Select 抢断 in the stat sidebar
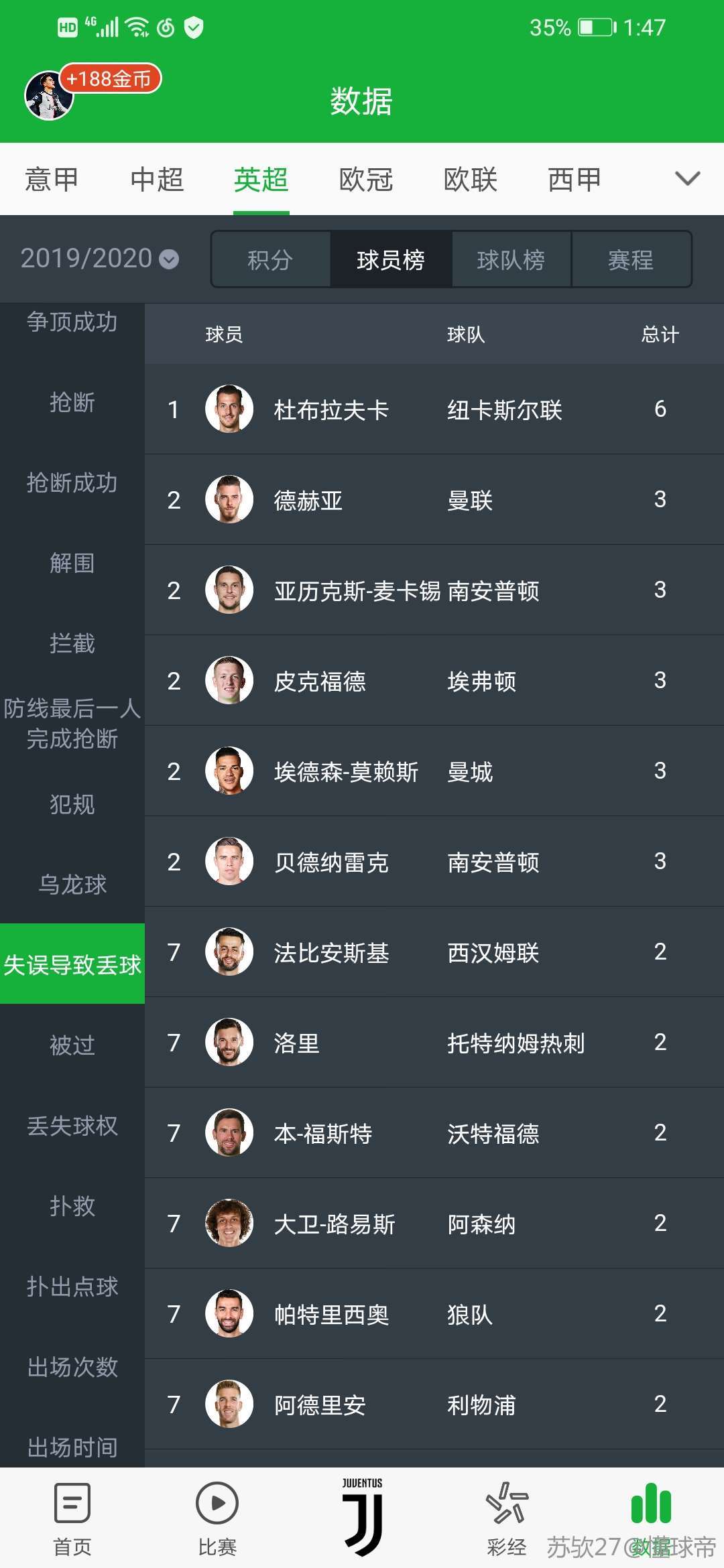 point(72,402)
